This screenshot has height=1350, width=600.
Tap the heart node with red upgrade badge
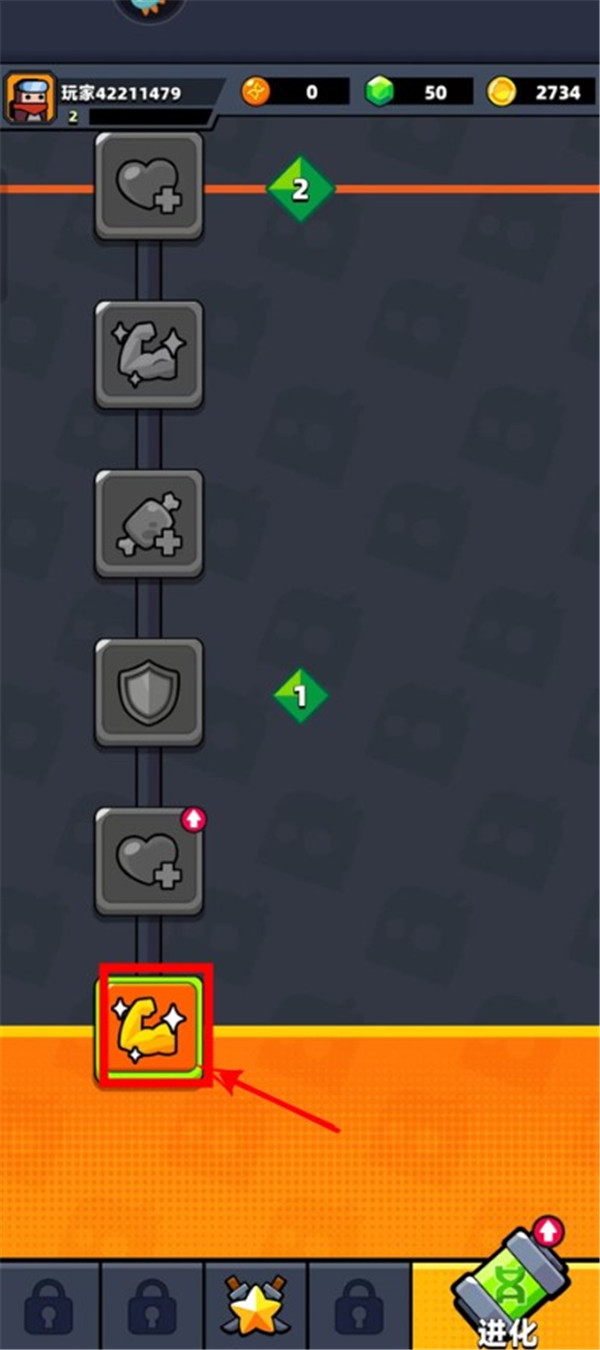coord(149,862)
